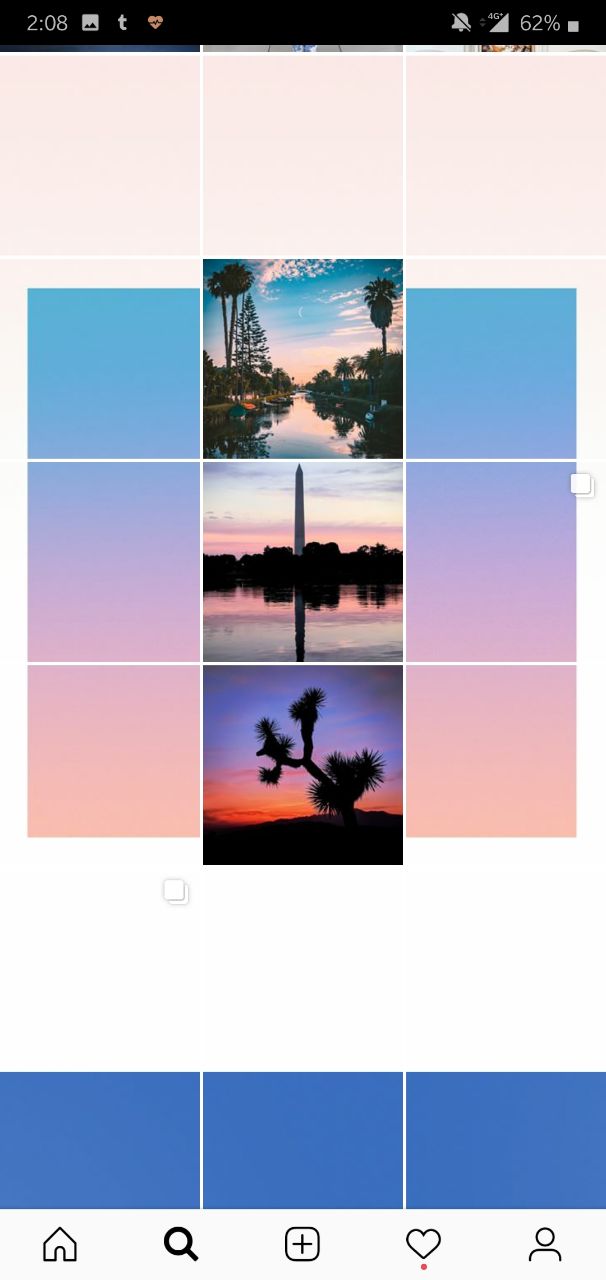Open the Joshua tree silhouette photo
Viewport: 606px width, 1280px height.
coord(303,765)
